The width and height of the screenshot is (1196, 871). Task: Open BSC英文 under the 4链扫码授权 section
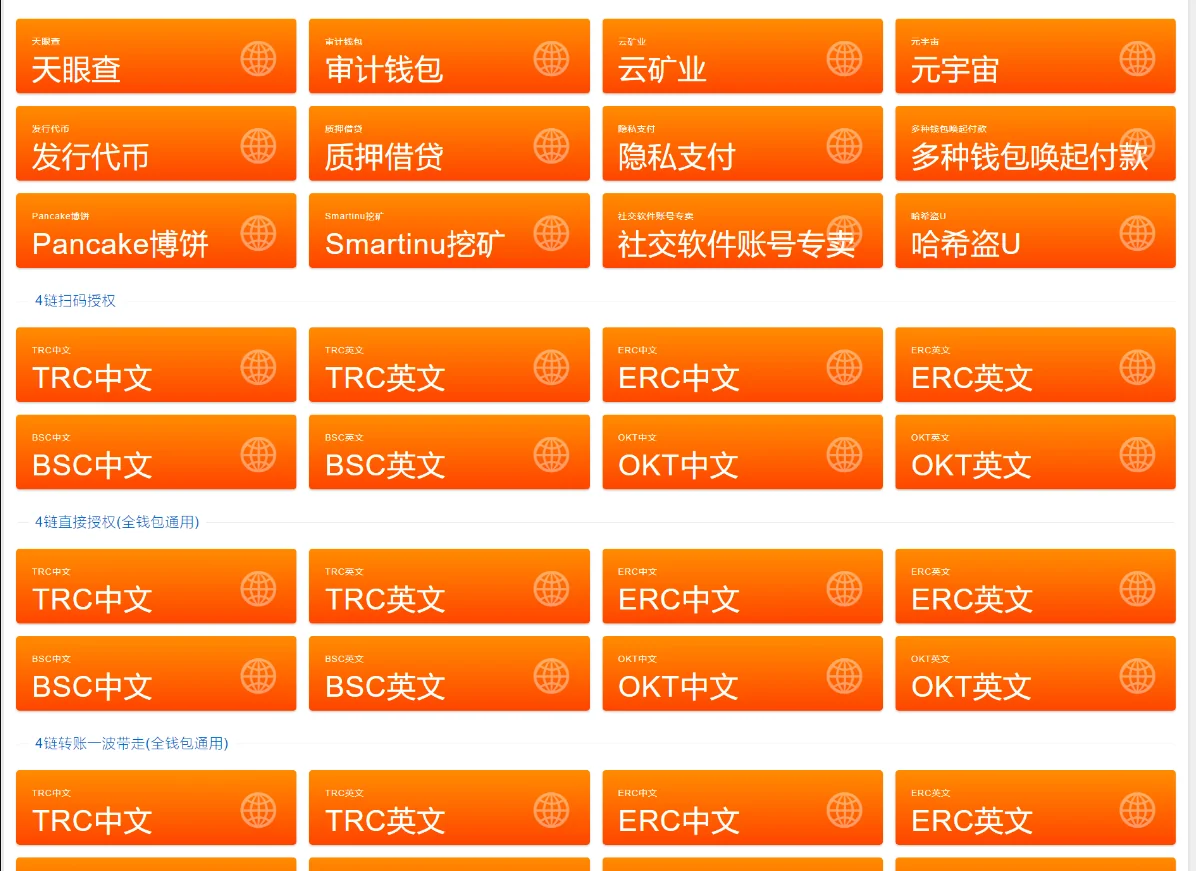tap(449, 452)
